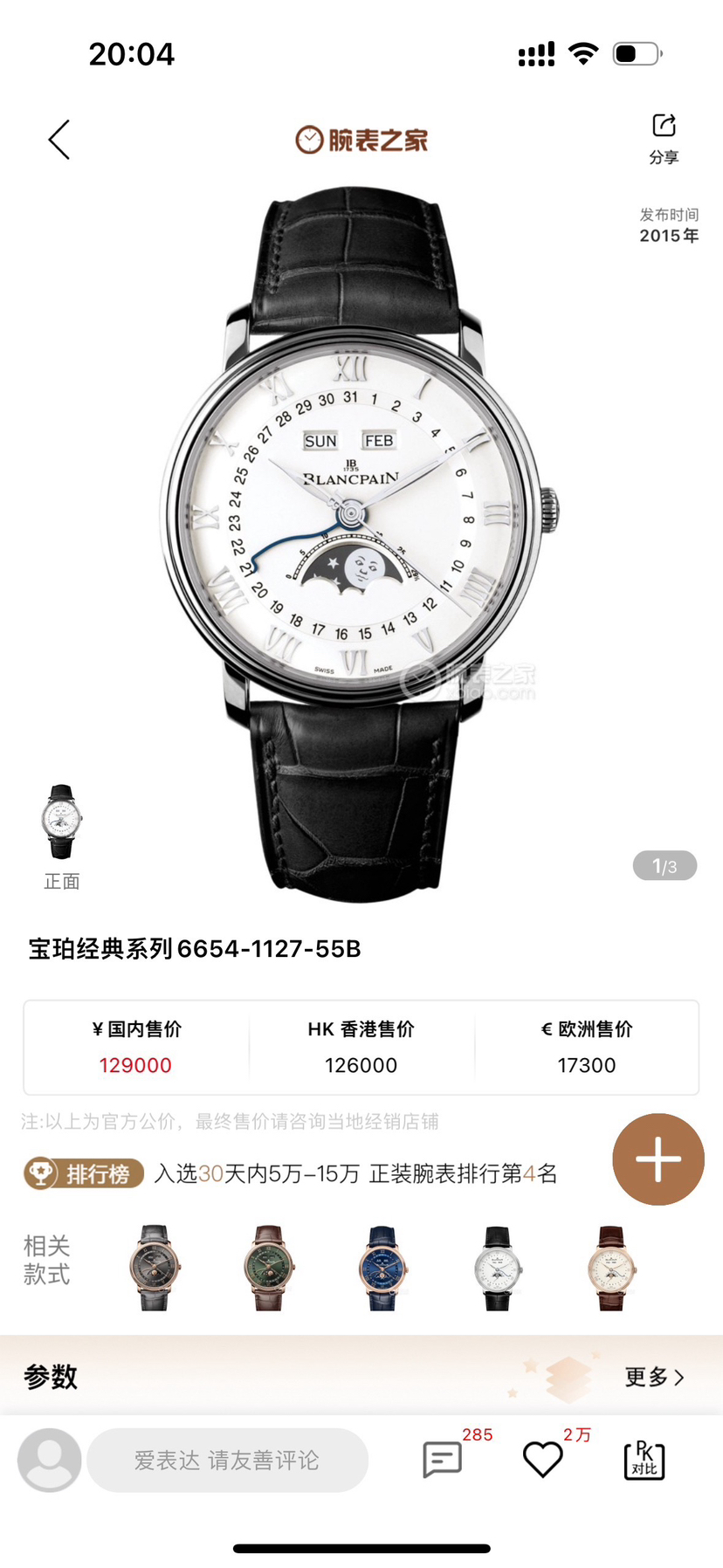The image size is (723, 1568).
Task: Open the related grey-dial watch
Action: [155, 1267]
